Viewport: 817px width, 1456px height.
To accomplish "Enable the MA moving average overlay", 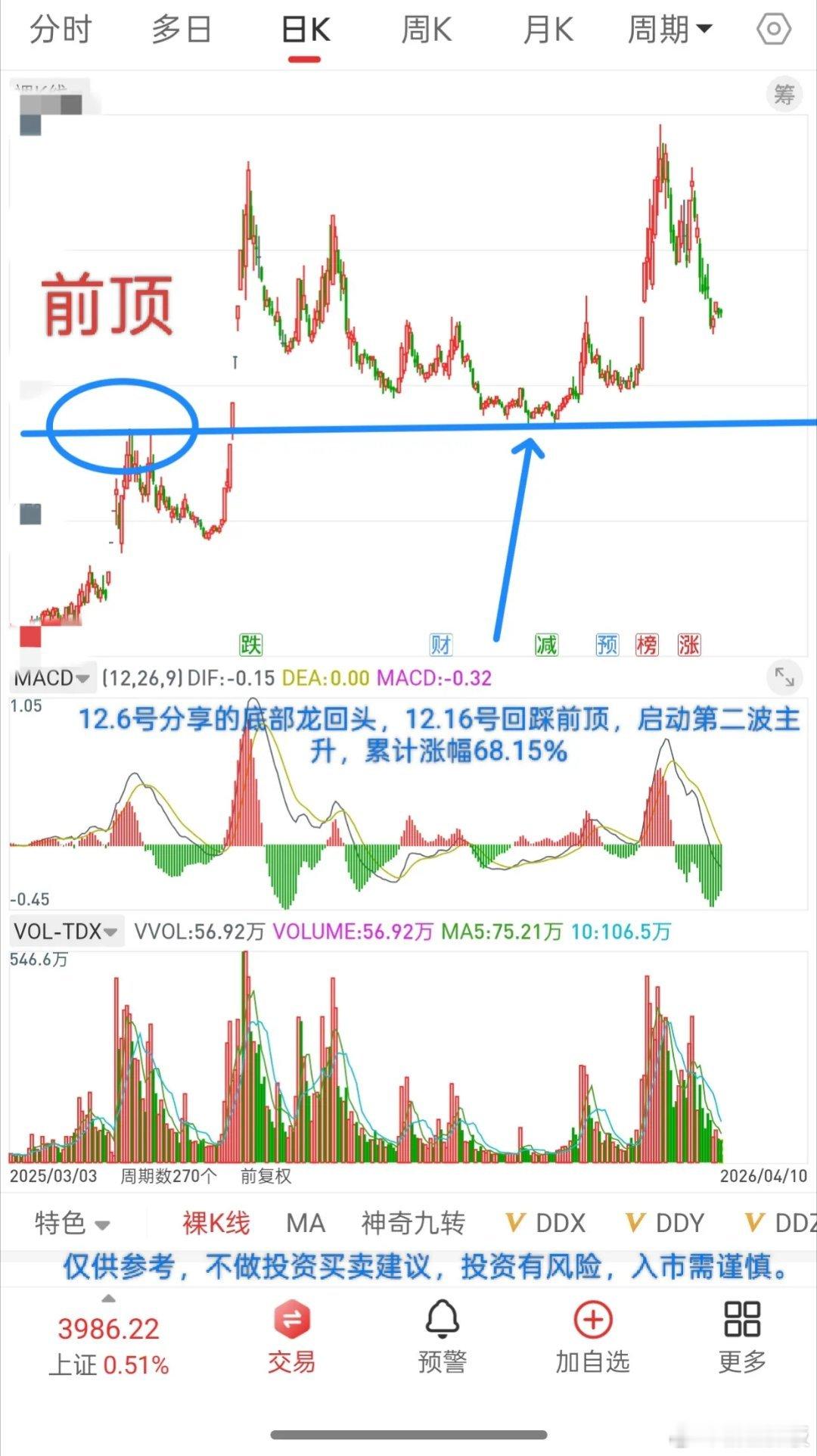I will point(305,1221).
